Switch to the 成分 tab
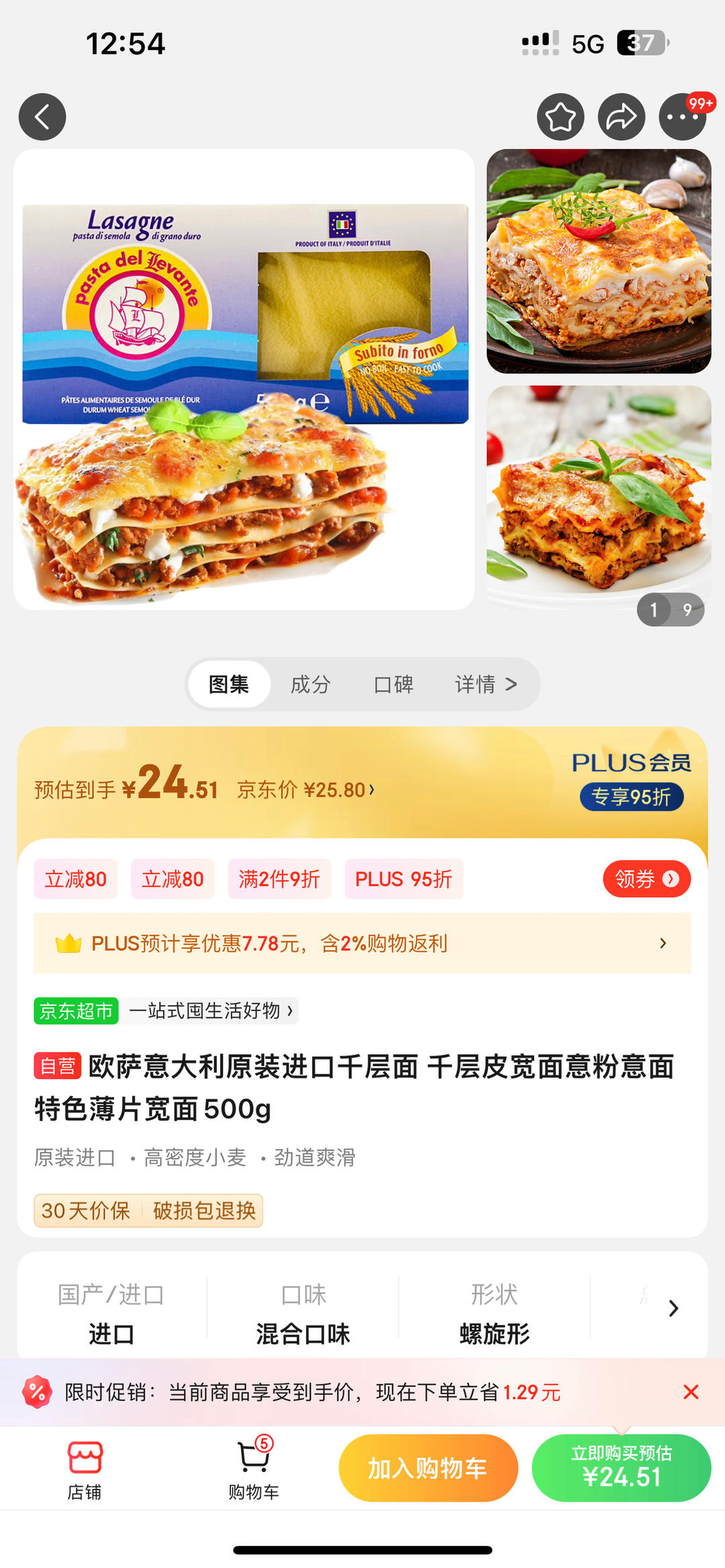The height and width of the screenshot is (1568, 725). pyautogui.click(x=311, y=684)
